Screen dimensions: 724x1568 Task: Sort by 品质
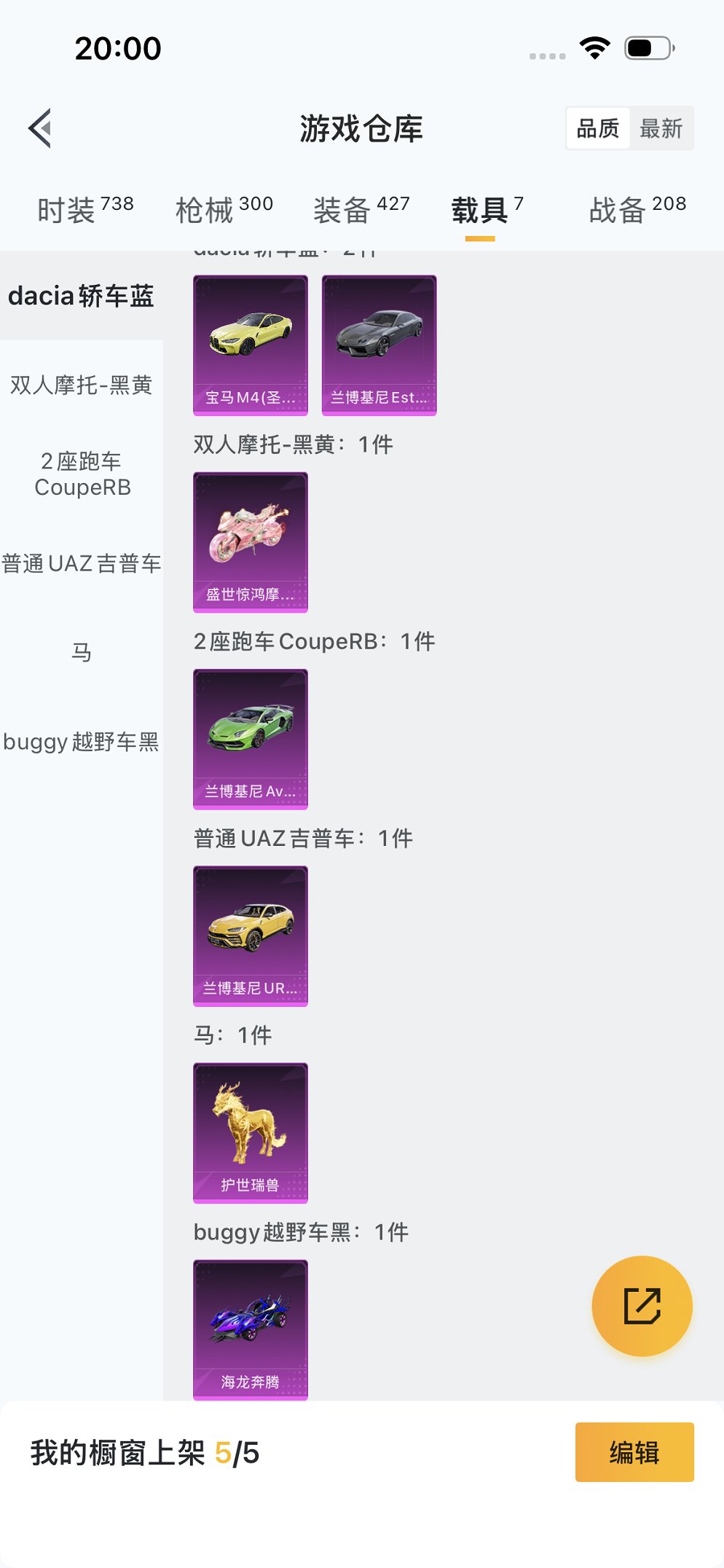[x=597, y=128]
